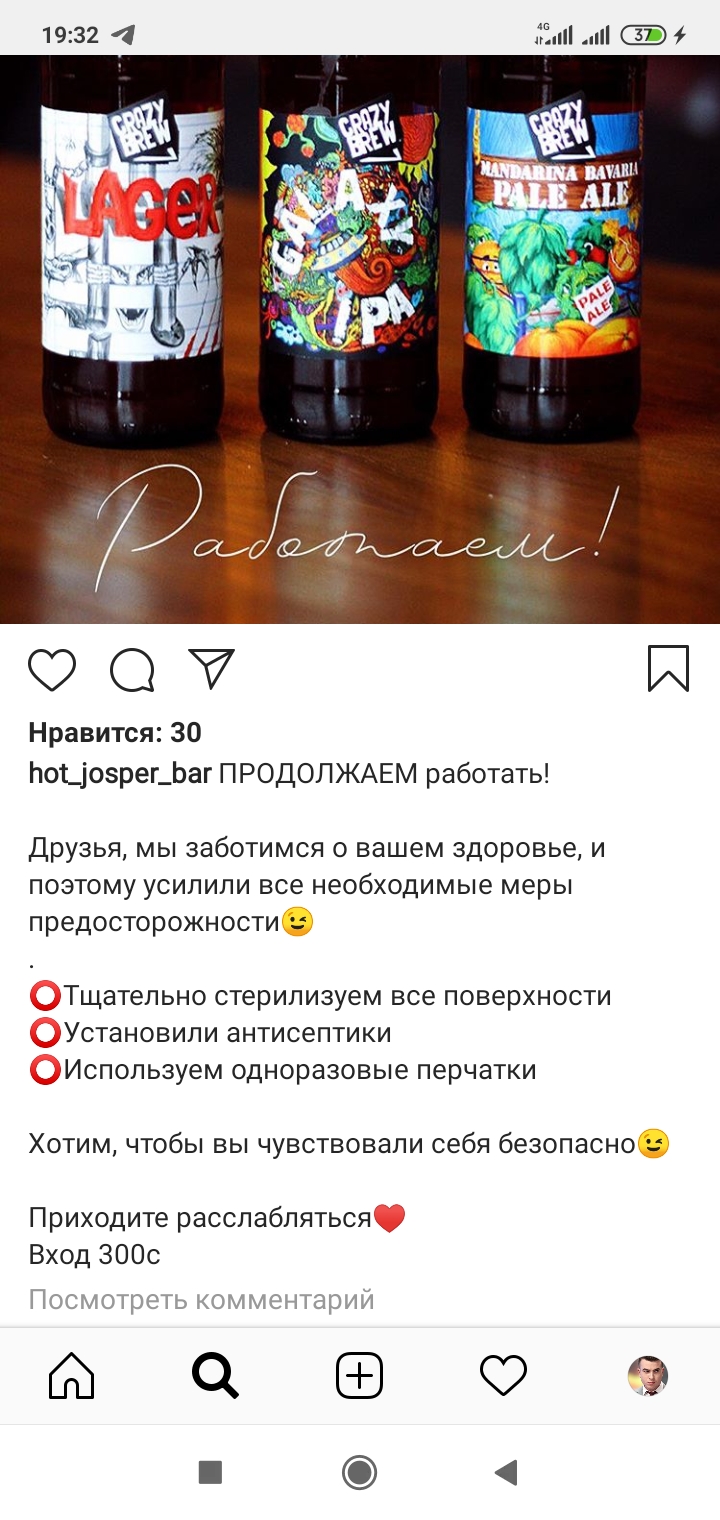Open the hot_josper_bar profile link

click(x=120, y=774)
